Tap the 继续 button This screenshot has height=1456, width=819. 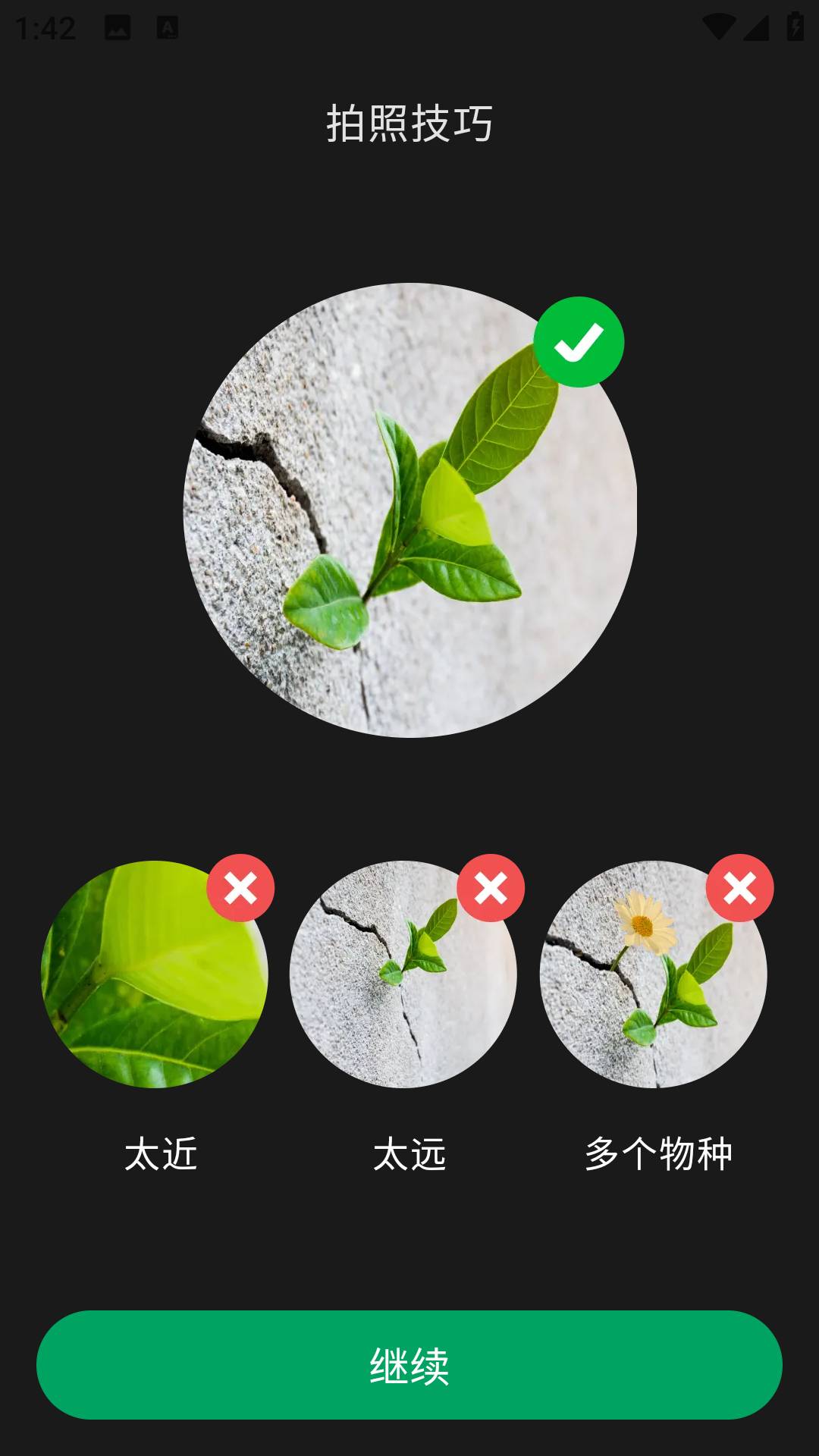coord(409,1365)
